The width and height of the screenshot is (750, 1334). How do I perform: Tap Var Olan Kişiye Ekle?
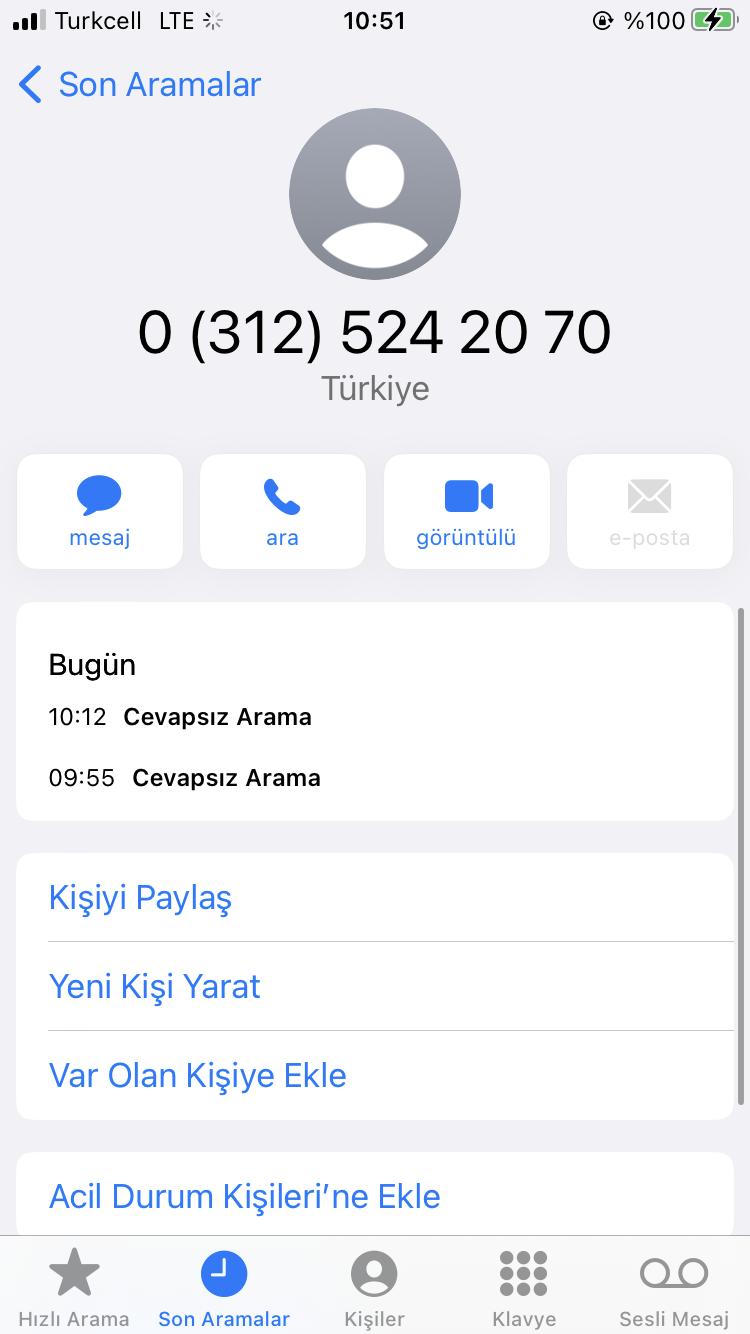pos(198,1076)
